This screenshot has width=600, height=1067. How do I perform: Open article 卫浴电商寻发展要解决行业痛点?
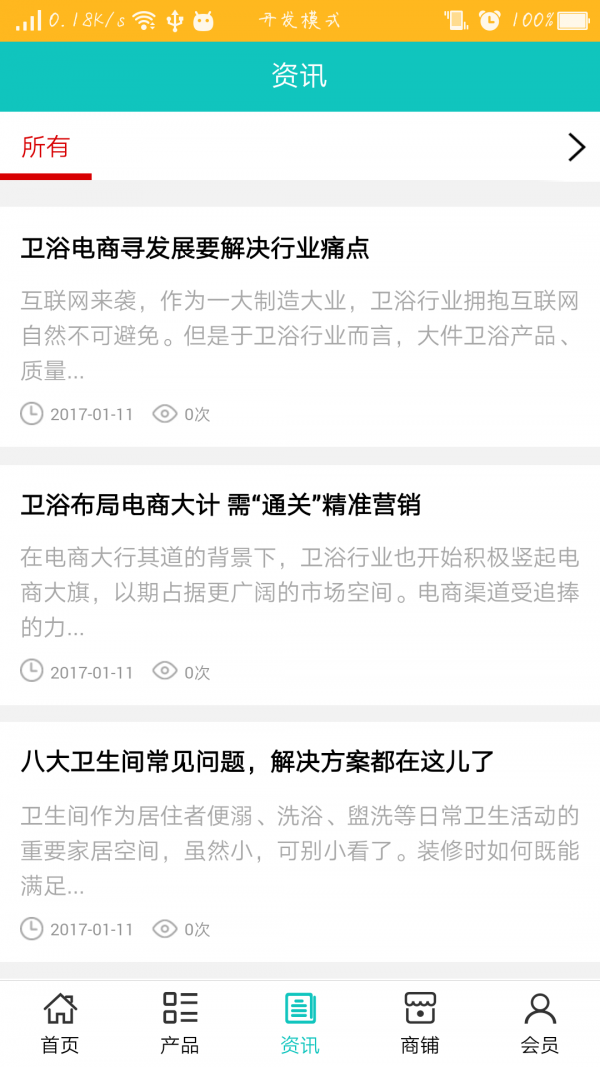196,248
